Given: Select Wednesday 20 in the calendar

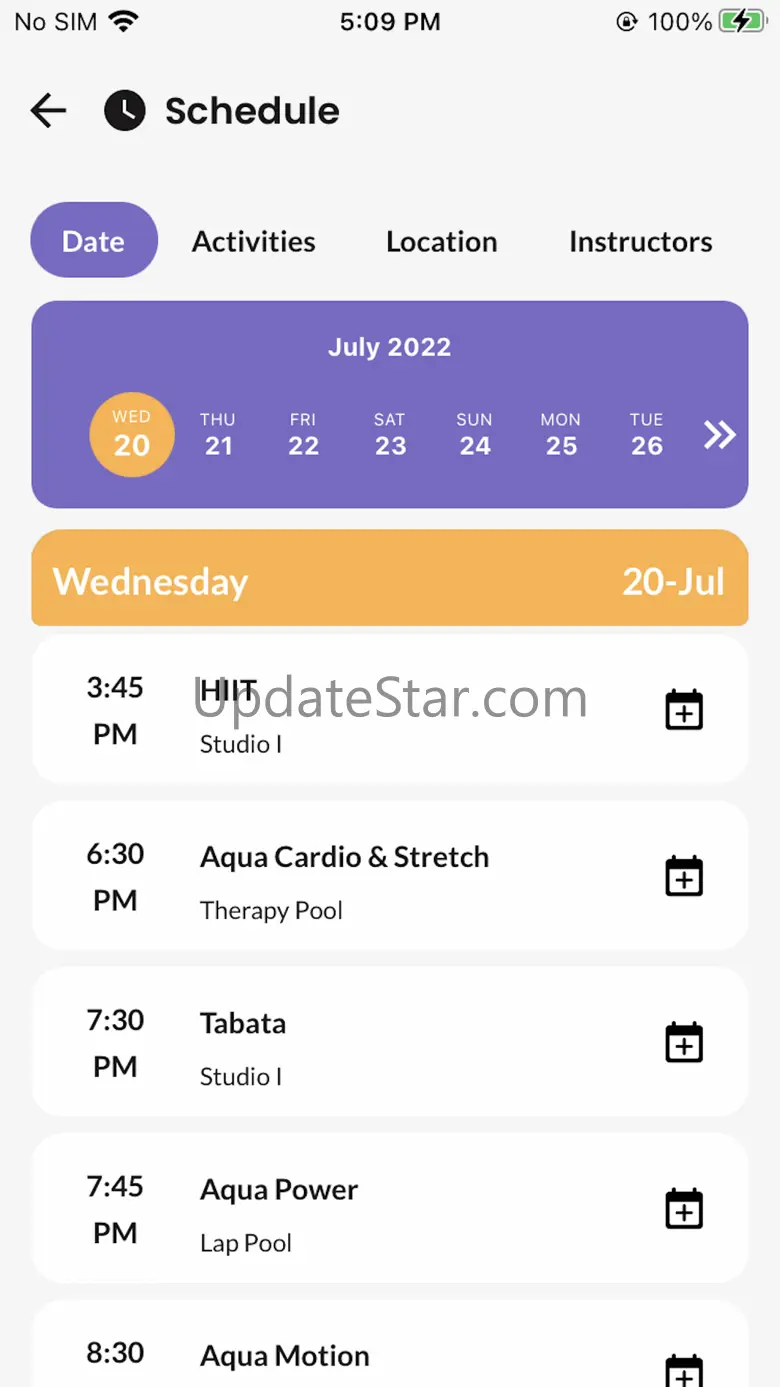Looking at the screenshot, I should (x=132, y=435).
